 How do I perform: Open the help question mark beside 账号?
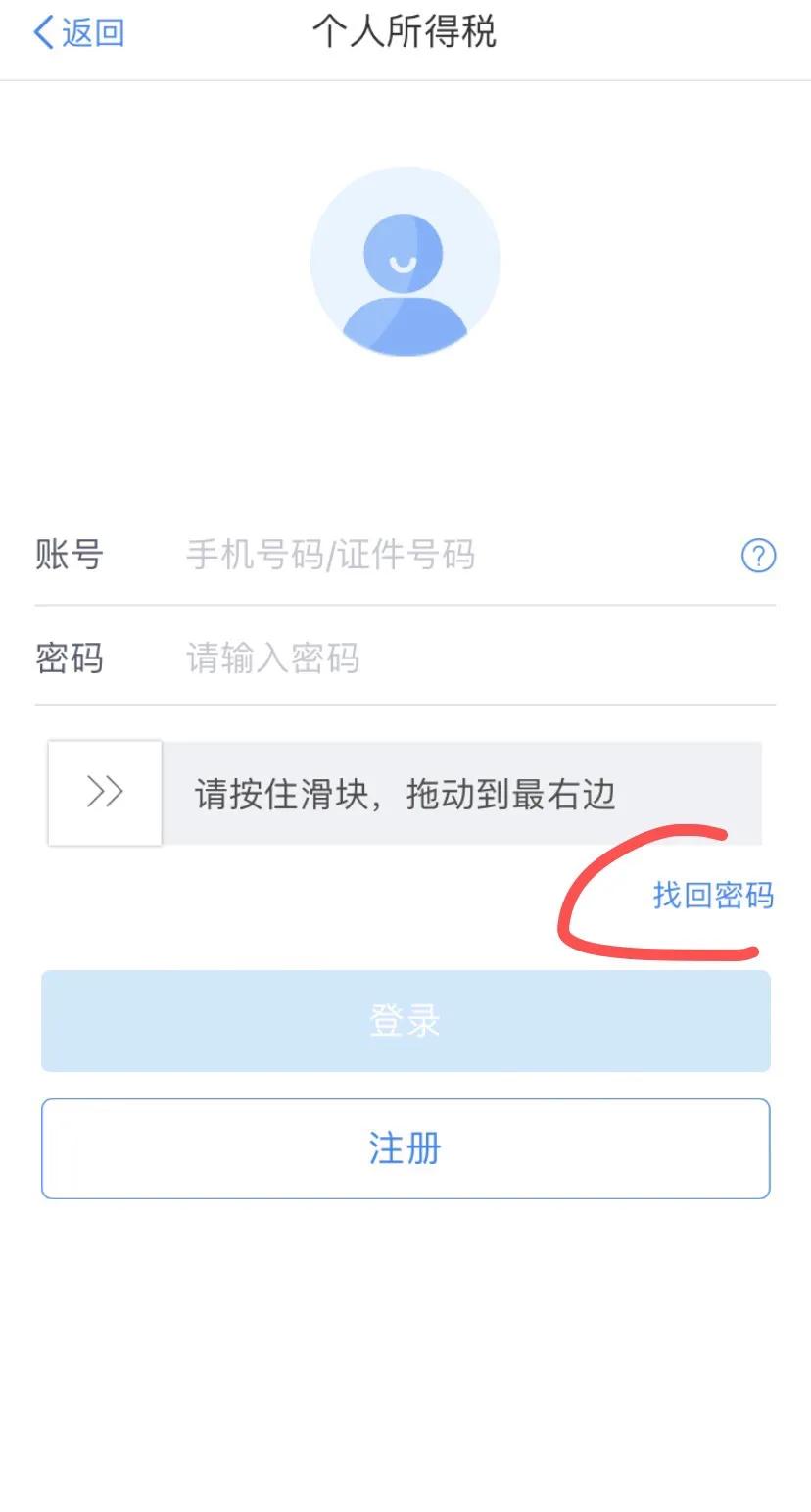tap(758, 556)
